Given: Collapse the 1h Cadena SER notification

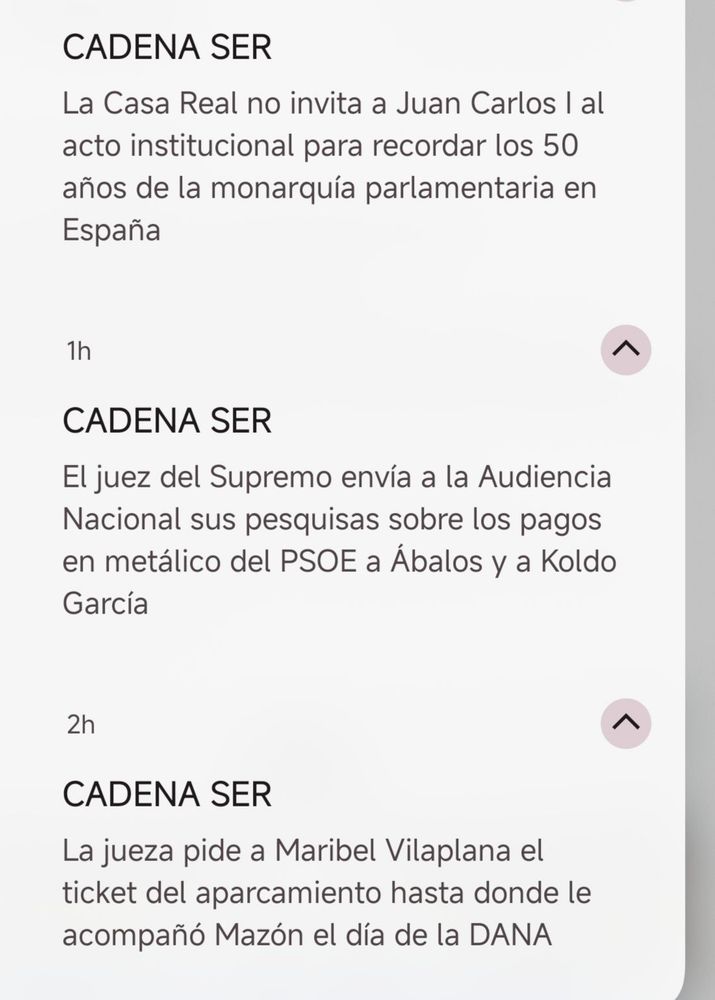Looking at the screenshot, I should (626, 349).
